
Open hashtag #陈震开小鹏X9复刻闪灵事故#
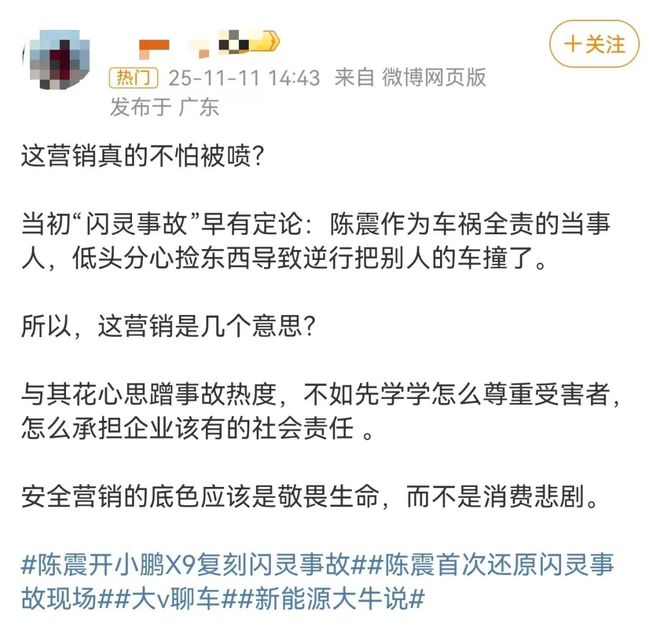tap(185, 564)
